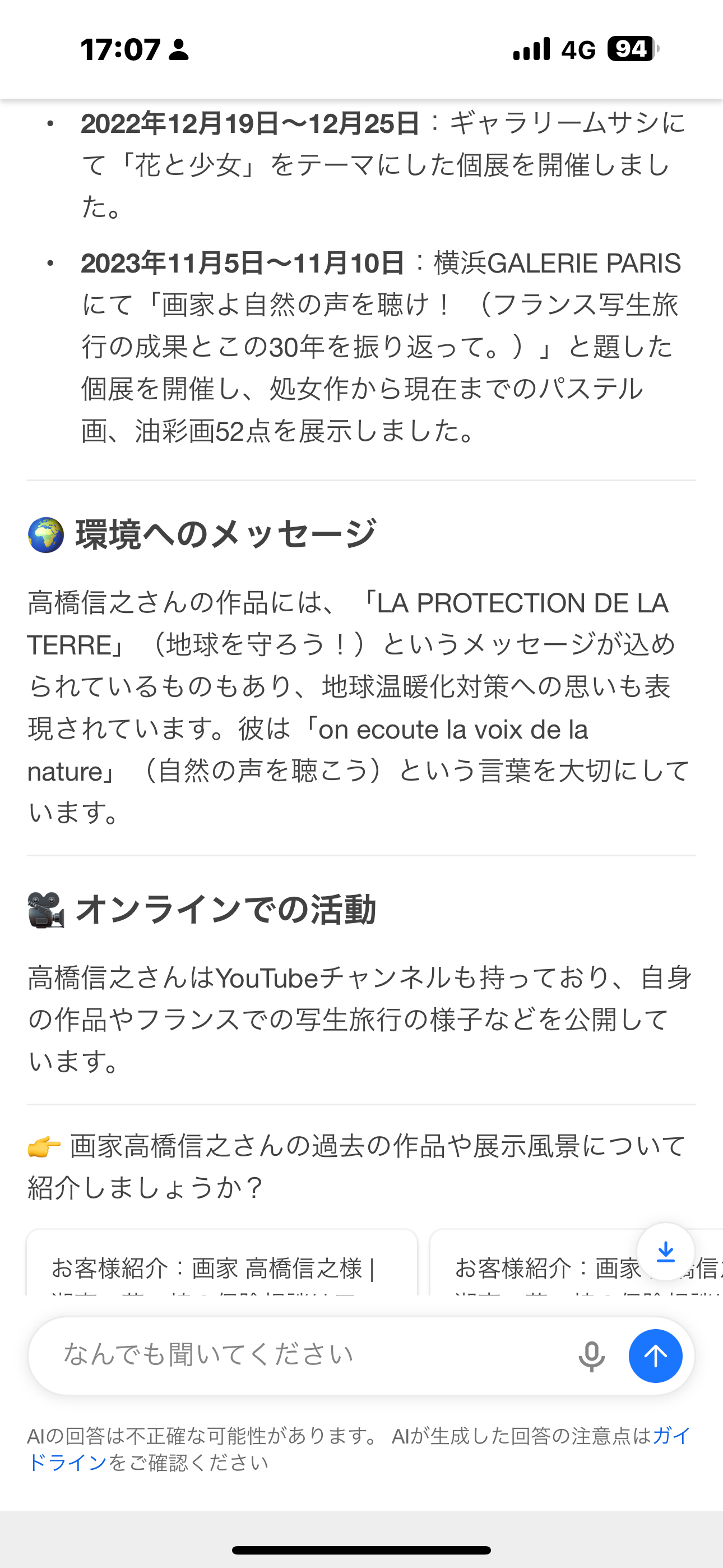Start voice input with the microphone

(591, 1356)
